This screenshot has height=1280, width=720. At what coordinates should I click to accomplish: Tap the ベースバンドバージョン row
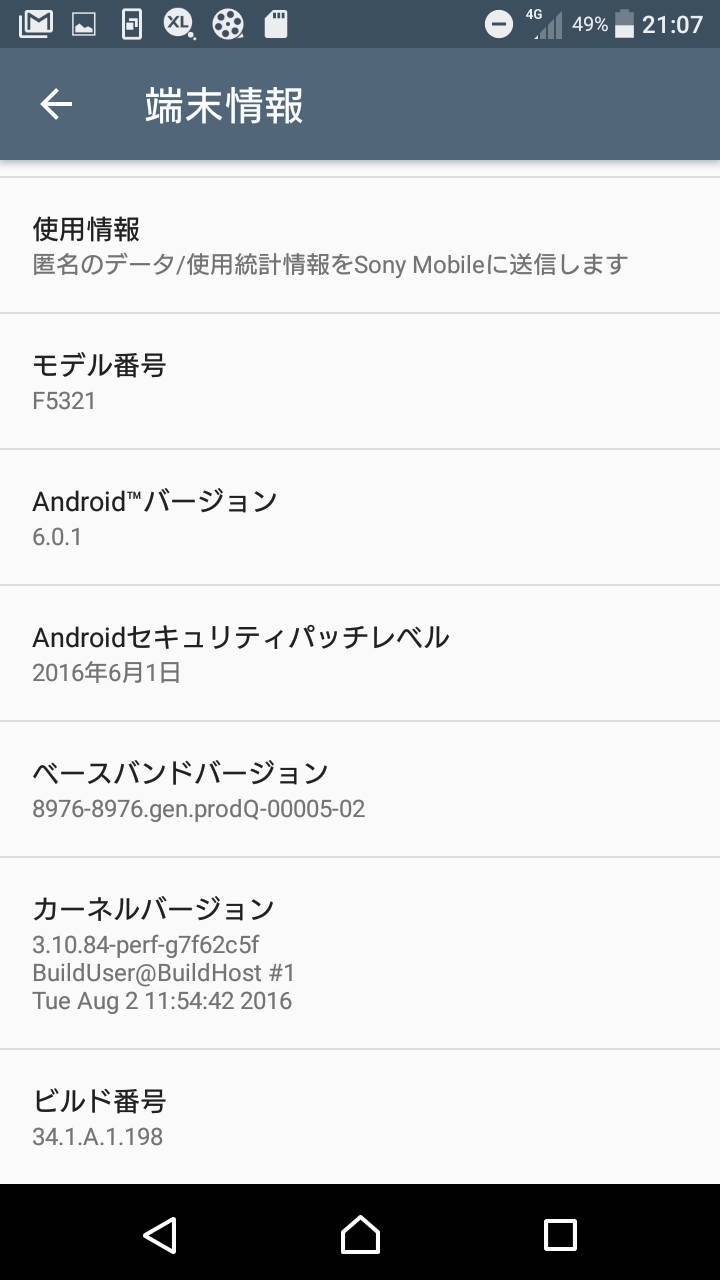(x=360, y=789)
